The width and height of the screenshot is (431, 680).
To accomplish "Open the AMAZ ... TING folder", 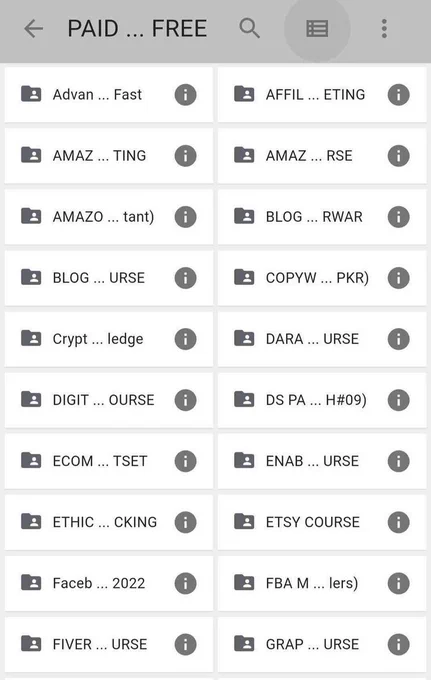I will point(109,156).
